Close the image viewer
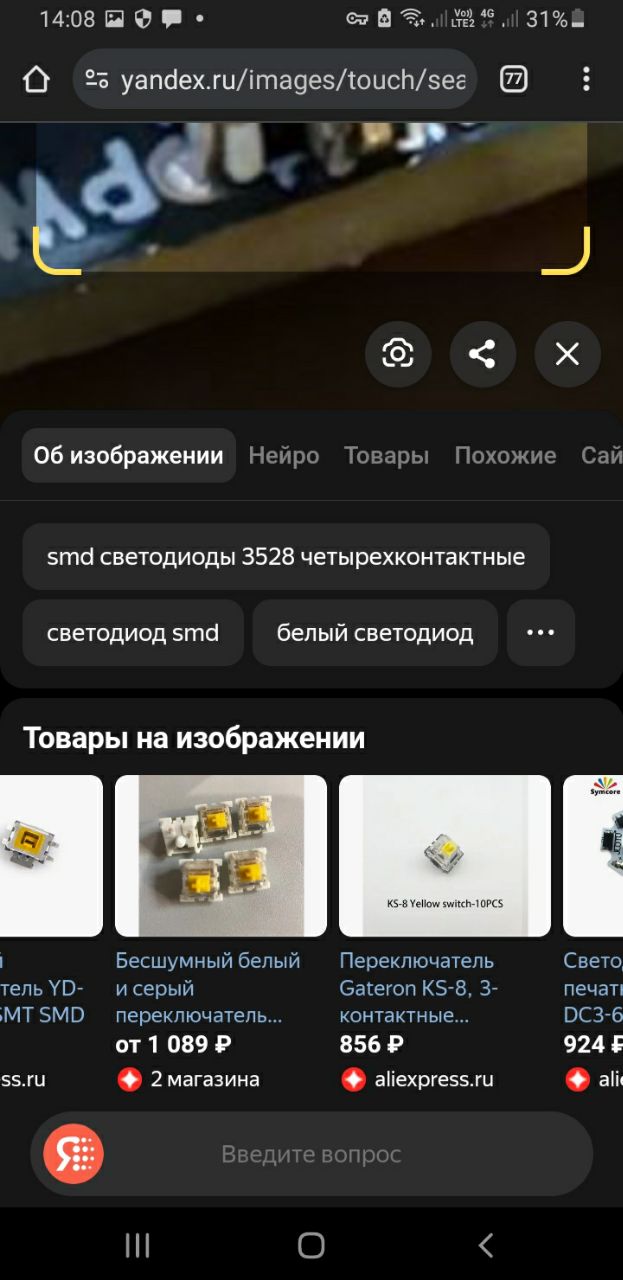This screenshot has height=1280, width=623. 568,353
